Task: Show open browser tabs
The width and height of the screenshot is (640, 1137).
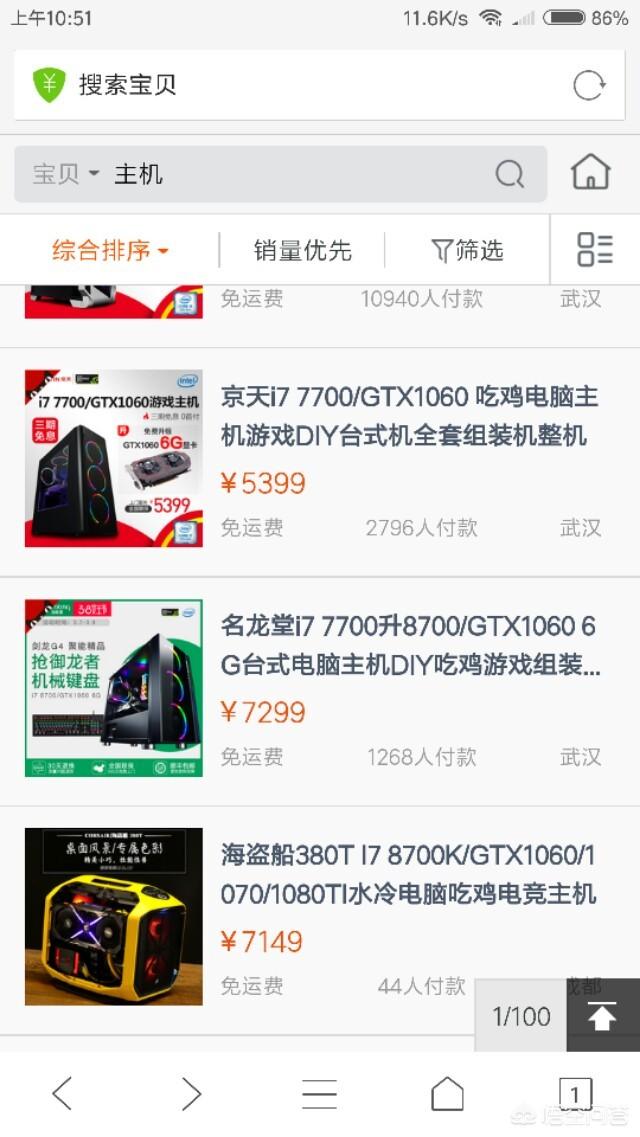Action: (575, 1093)
